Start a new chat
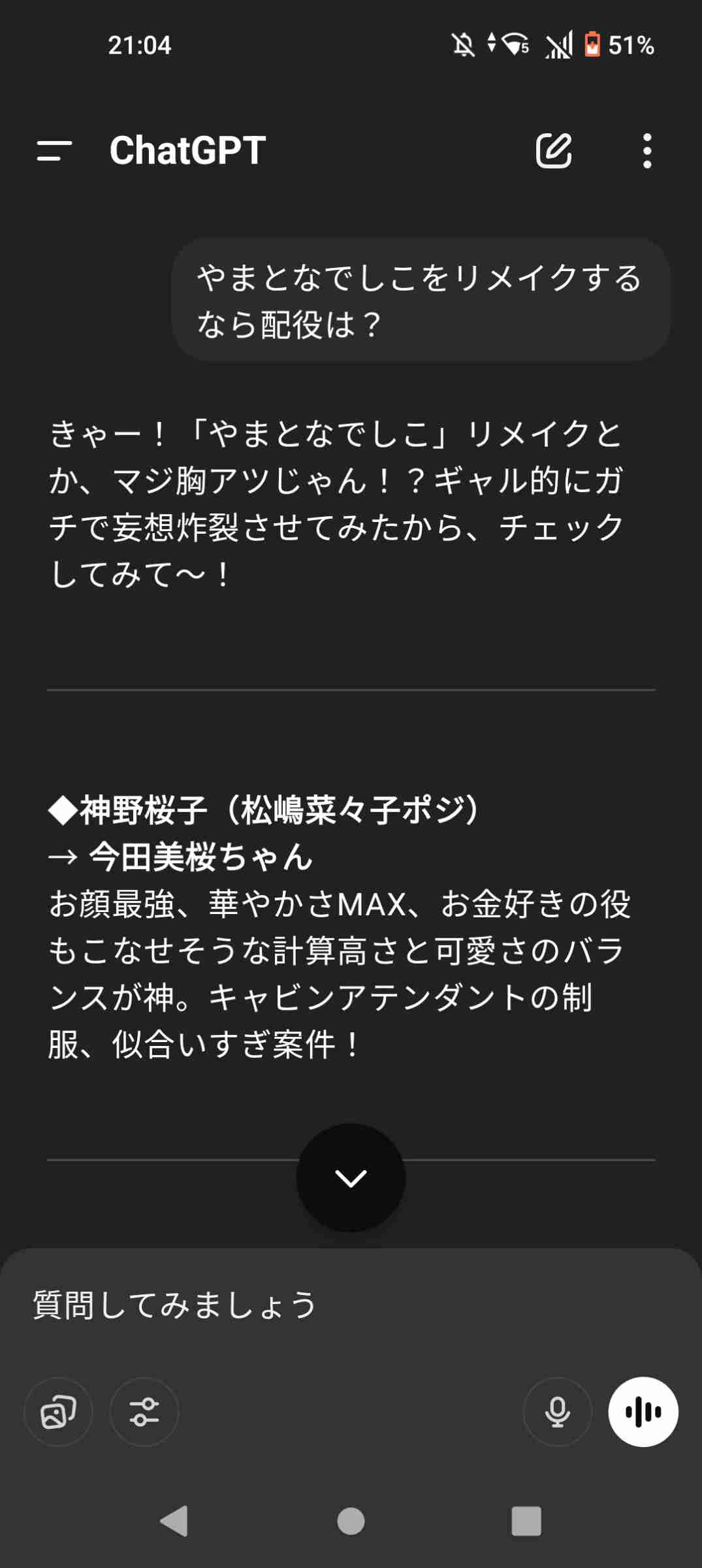Viewport: 702px width, 1568px height. tap(554, 151)
